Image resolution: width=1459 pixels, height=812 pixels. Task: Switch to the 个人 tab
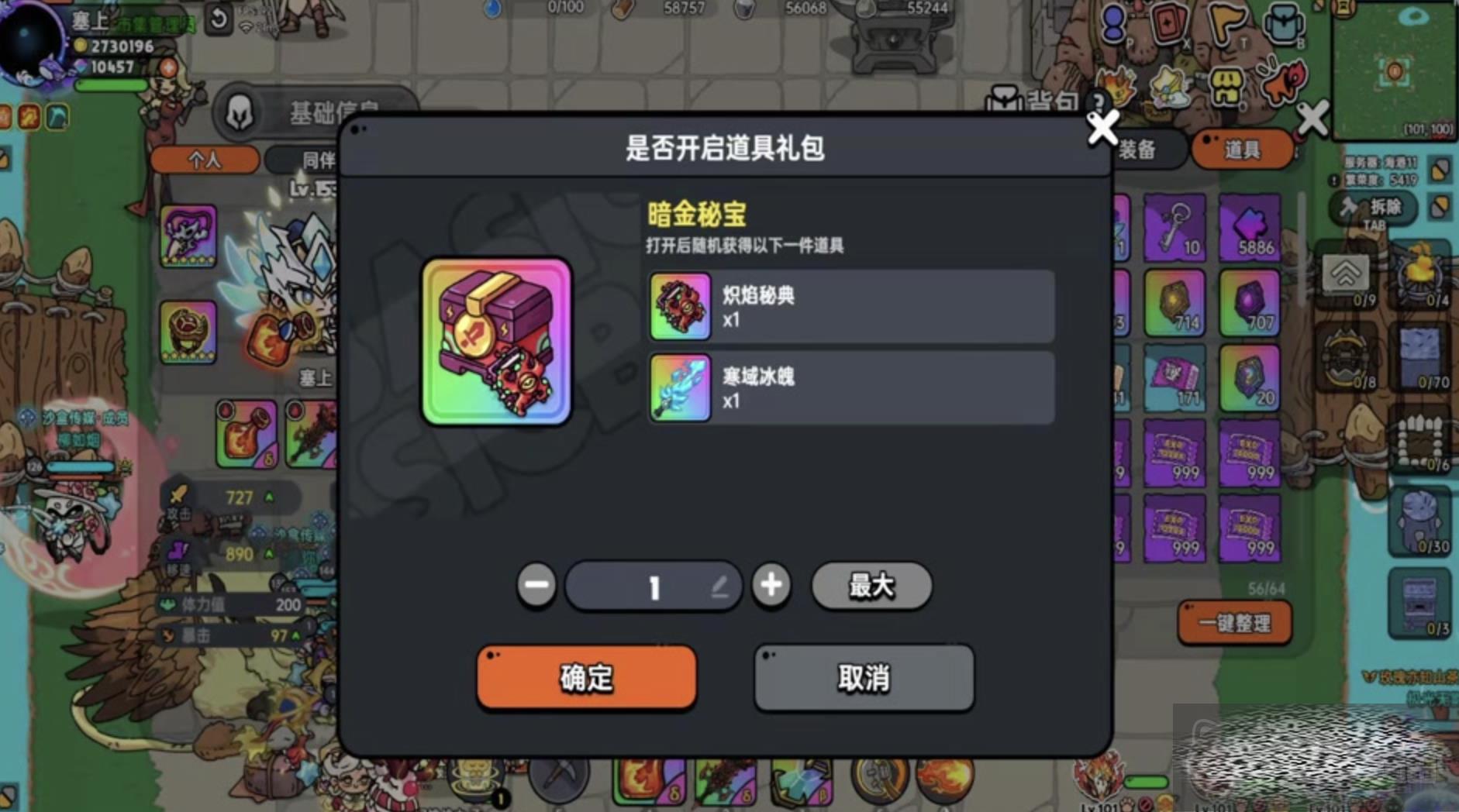tap(205, 160)
